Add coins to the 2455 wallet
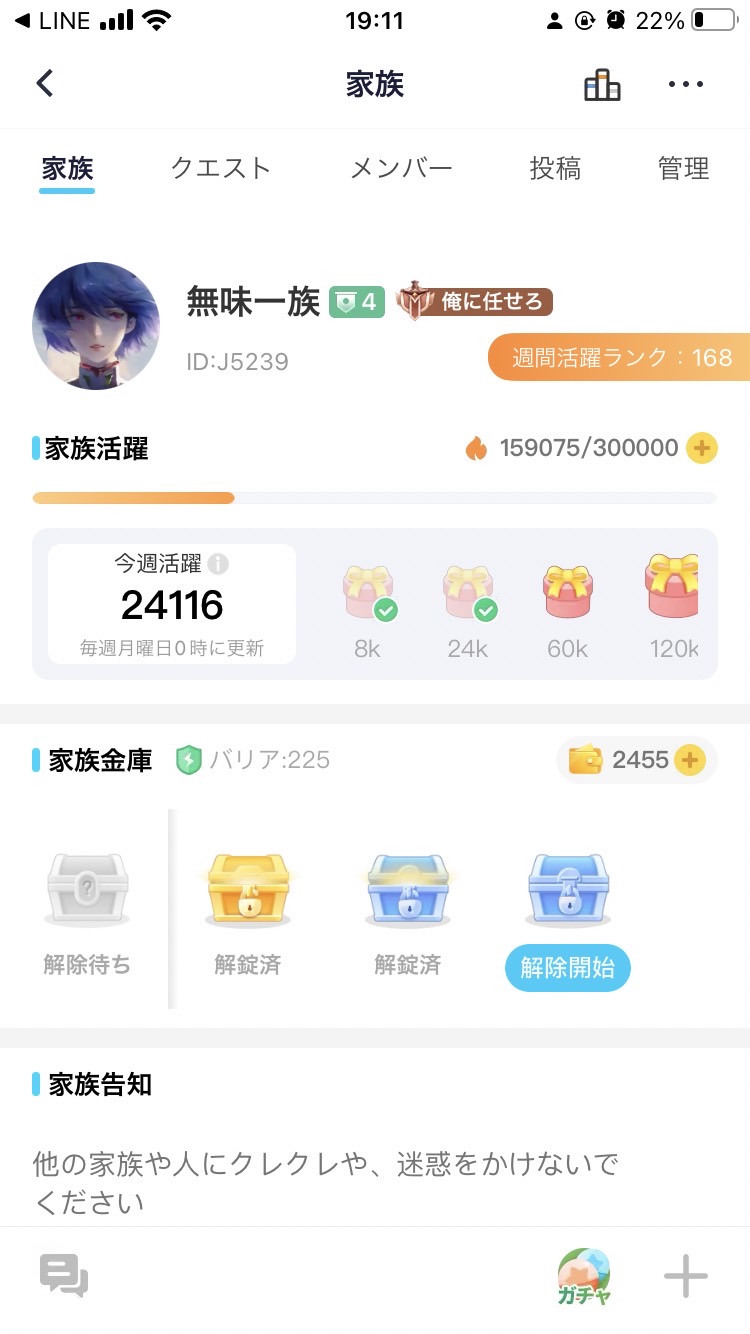The height and width of the screenshot is (1334, 750). (689, 760)
